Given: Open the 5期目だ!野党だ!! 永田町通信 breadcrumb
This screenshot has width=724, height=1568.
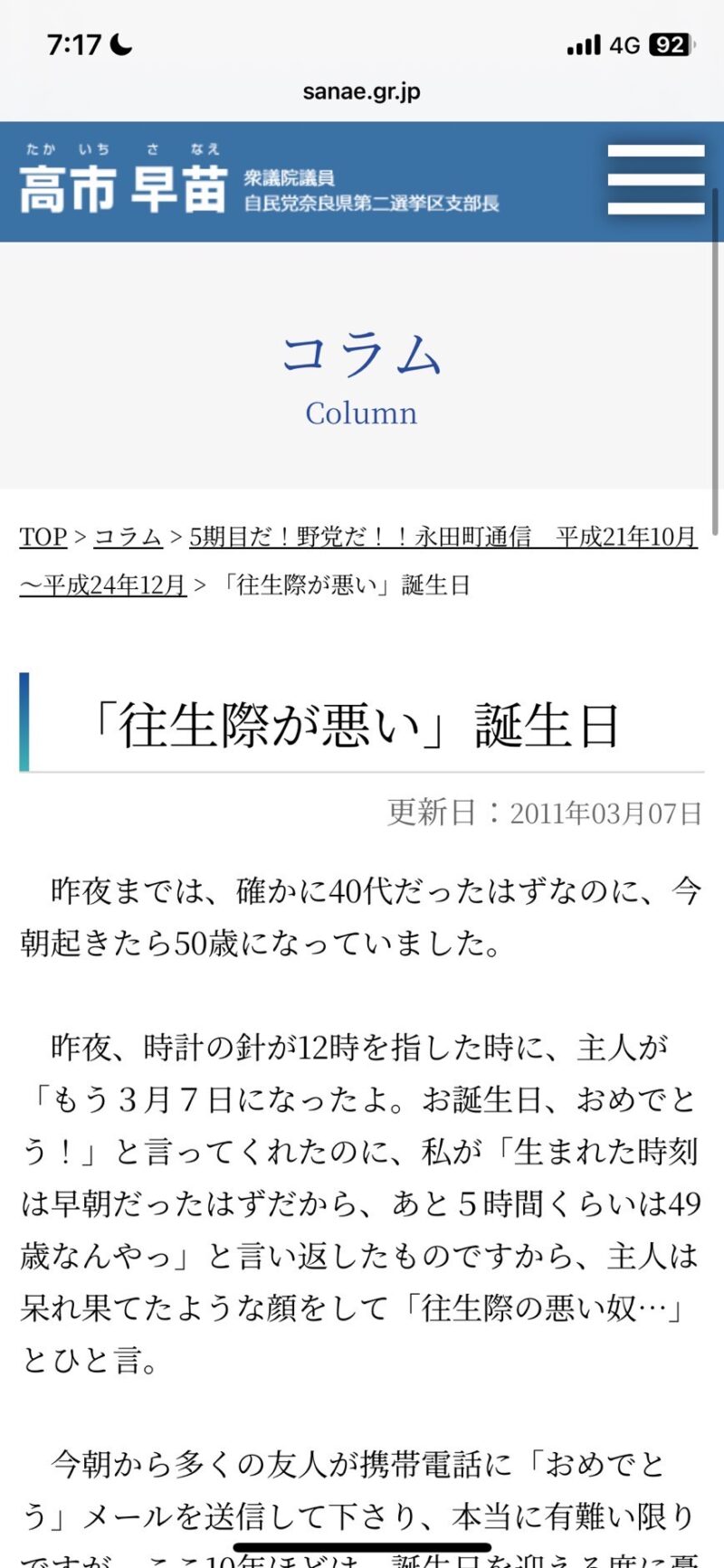Looking at the screenshot, I should coord(443,537).
